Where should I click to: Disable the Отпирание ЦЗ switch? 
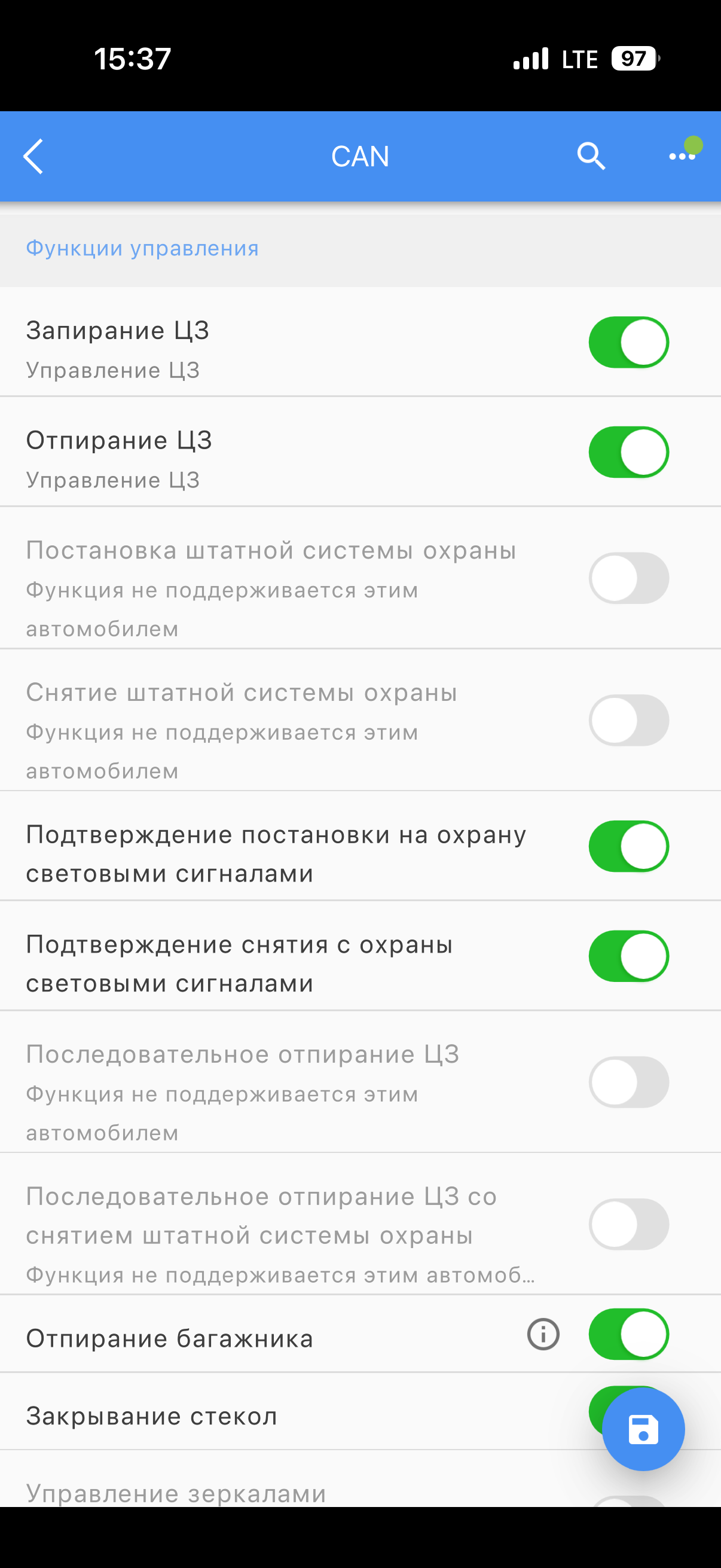[628, 452]
